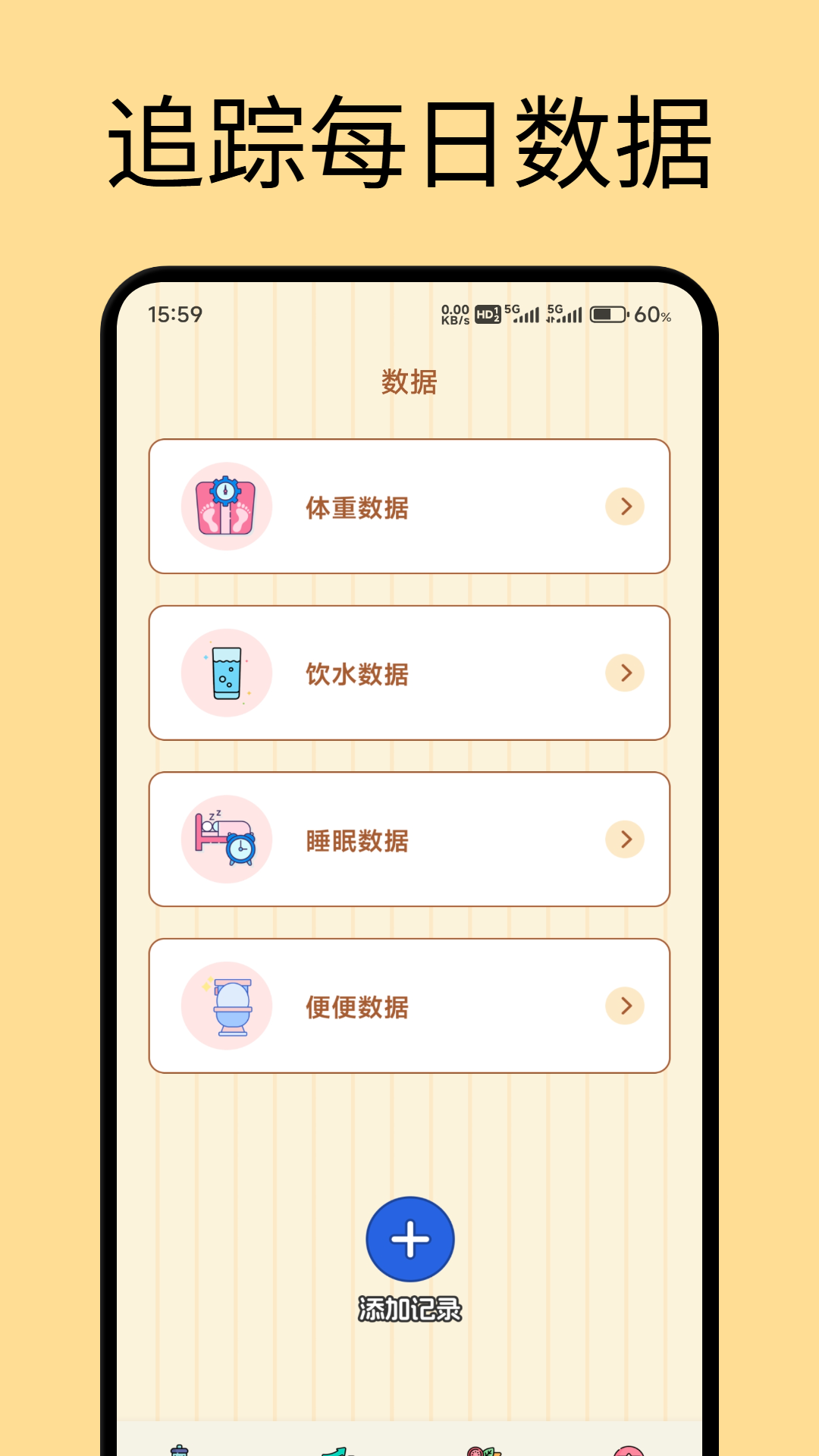Select the 数据 page title
The image size is (819, 1456).
click(409, 381)
